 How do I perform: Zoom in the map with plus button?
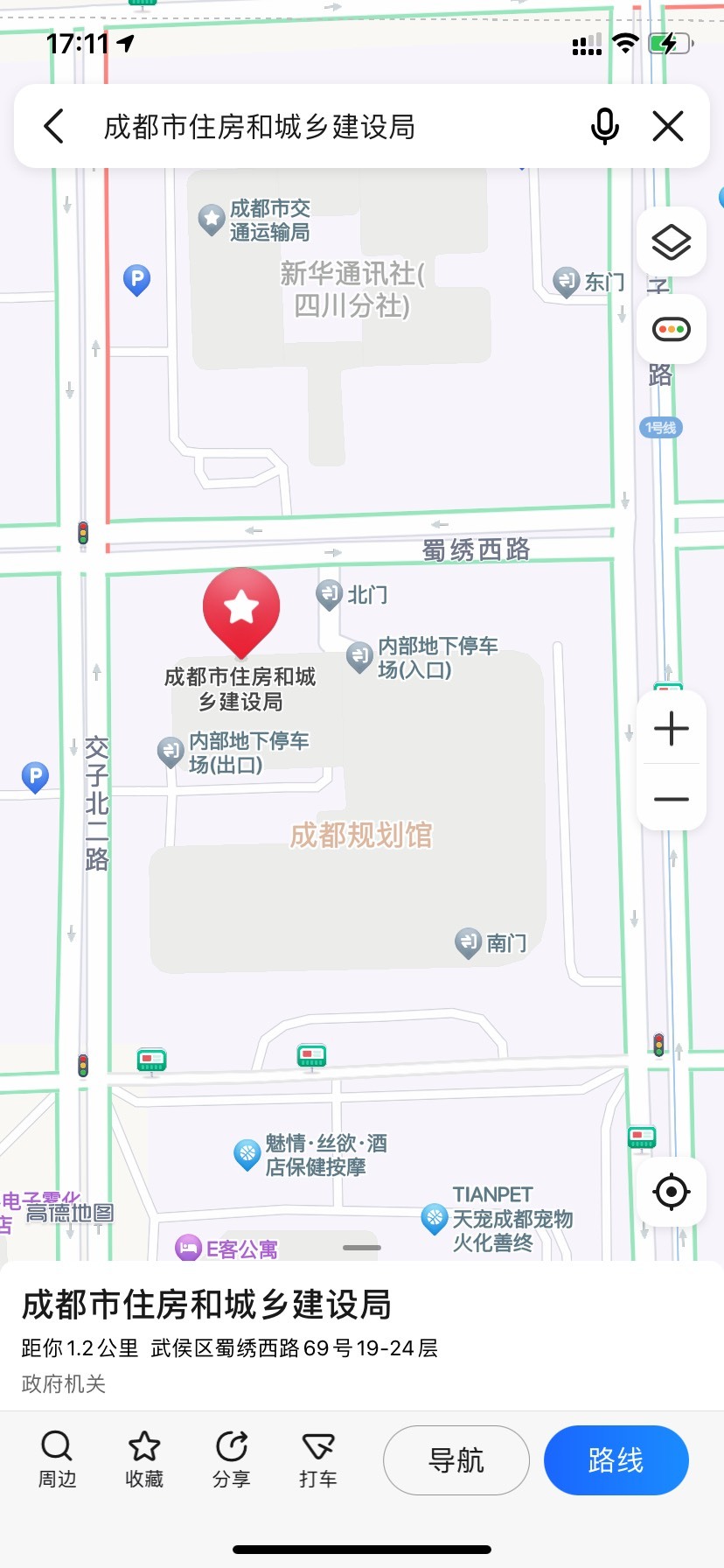672,728
